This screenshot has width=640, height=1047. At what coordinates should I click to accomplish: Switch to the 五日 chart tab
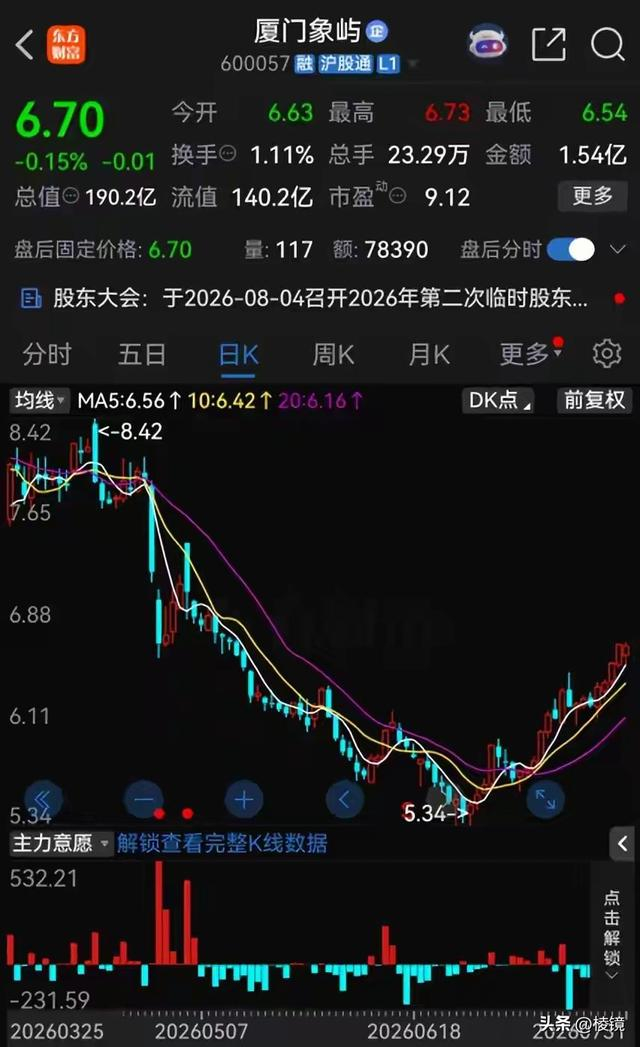pyautogui.click(x=142, y=354)
